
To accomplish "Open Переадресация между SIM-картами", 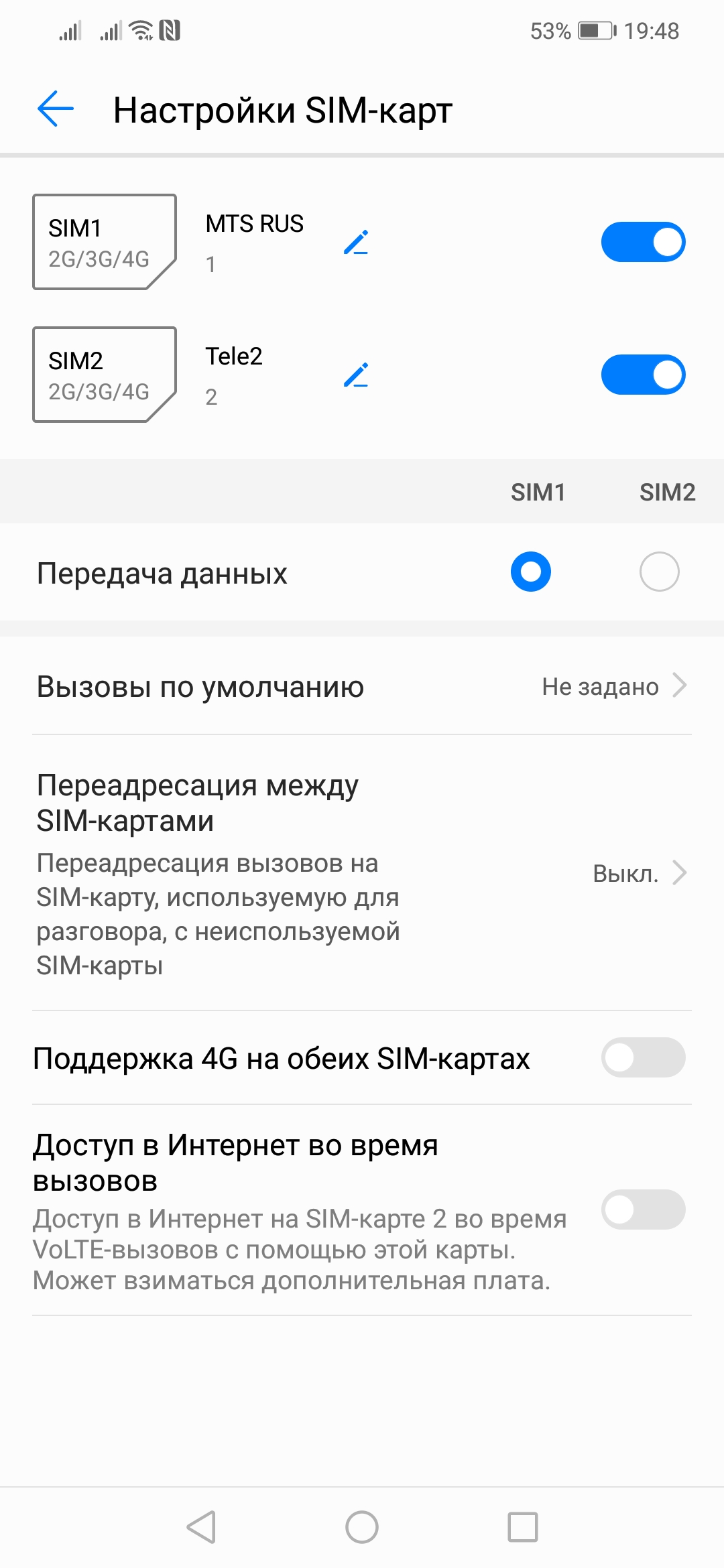I will [362, 873].
